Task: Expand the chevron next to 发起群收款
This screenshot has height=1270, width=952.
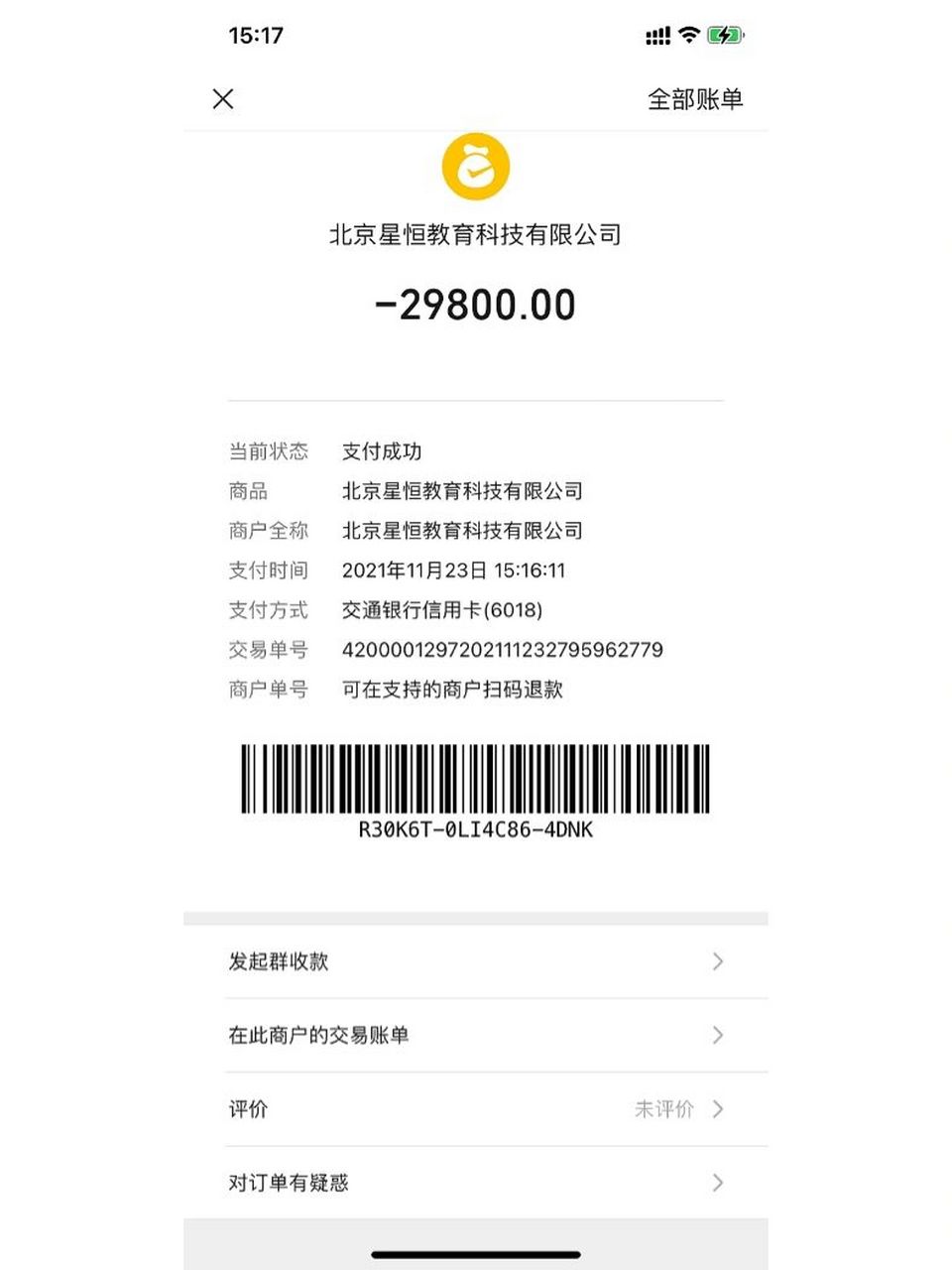Action: pyautogui.click(x=718, y=960)
